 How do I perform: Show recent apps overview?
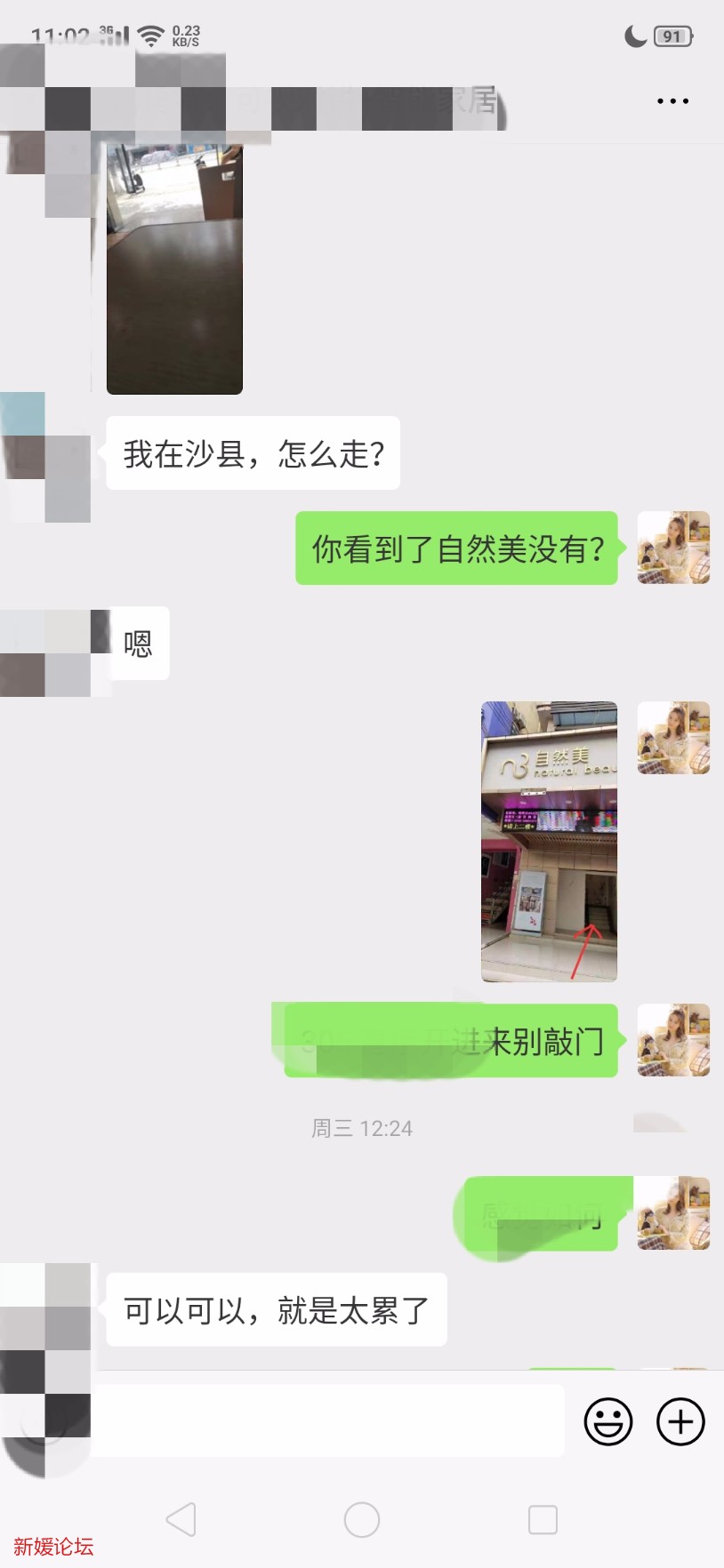(543, 1519)
